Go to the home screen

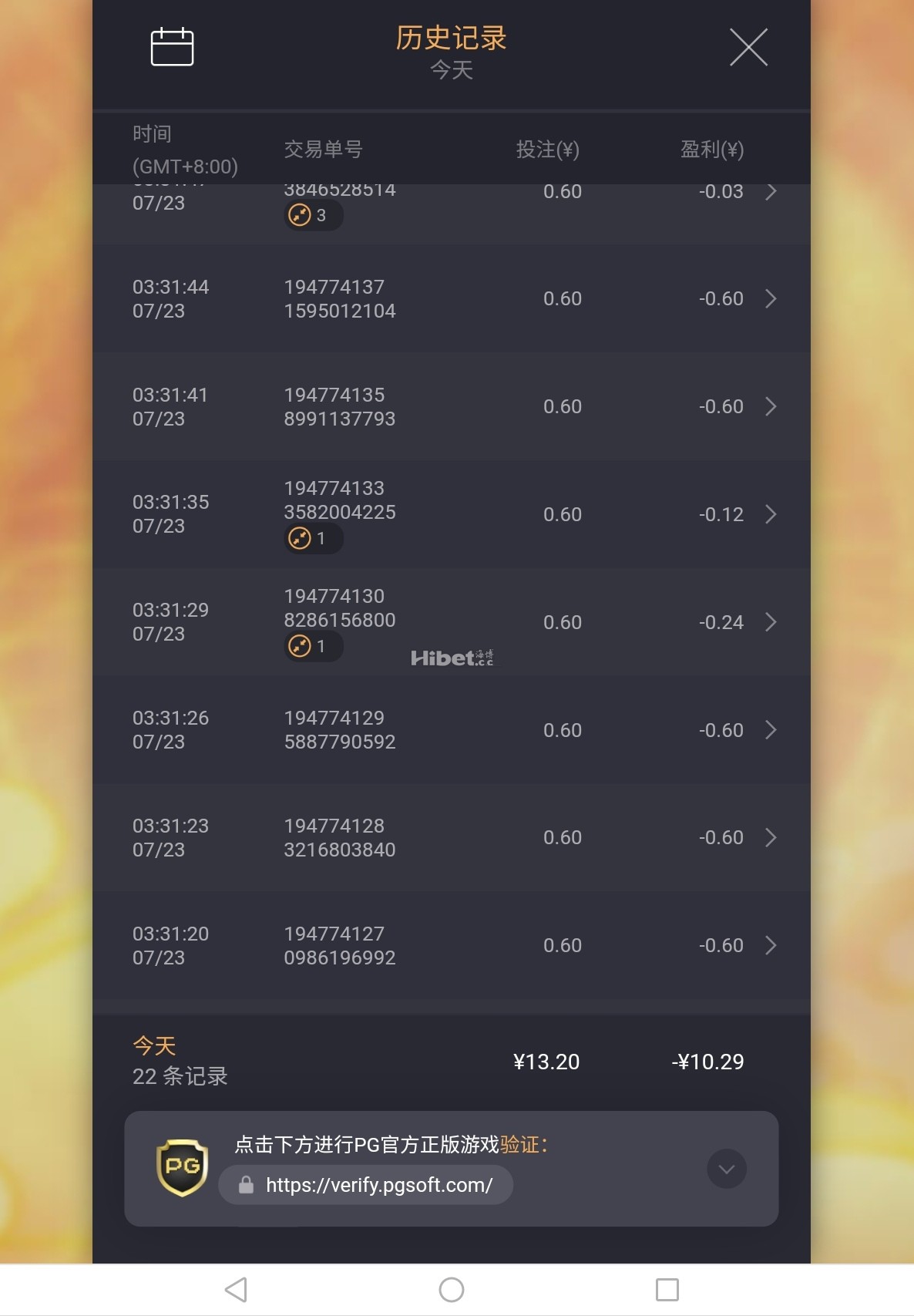click(x=452, y=1289)
